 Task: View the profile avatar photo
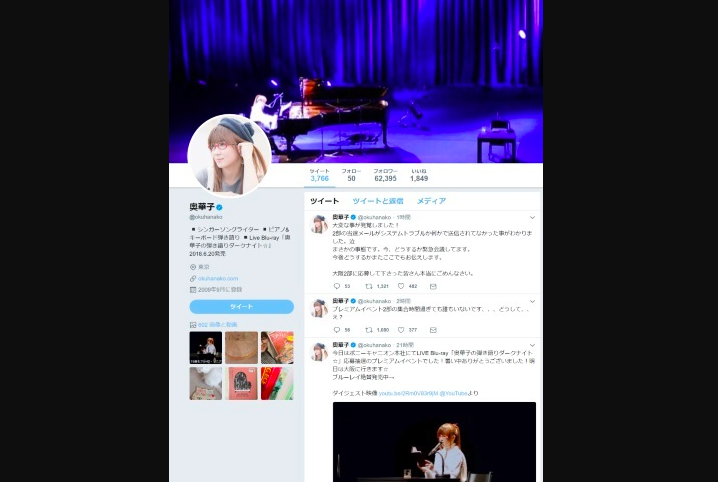point(229,154)
